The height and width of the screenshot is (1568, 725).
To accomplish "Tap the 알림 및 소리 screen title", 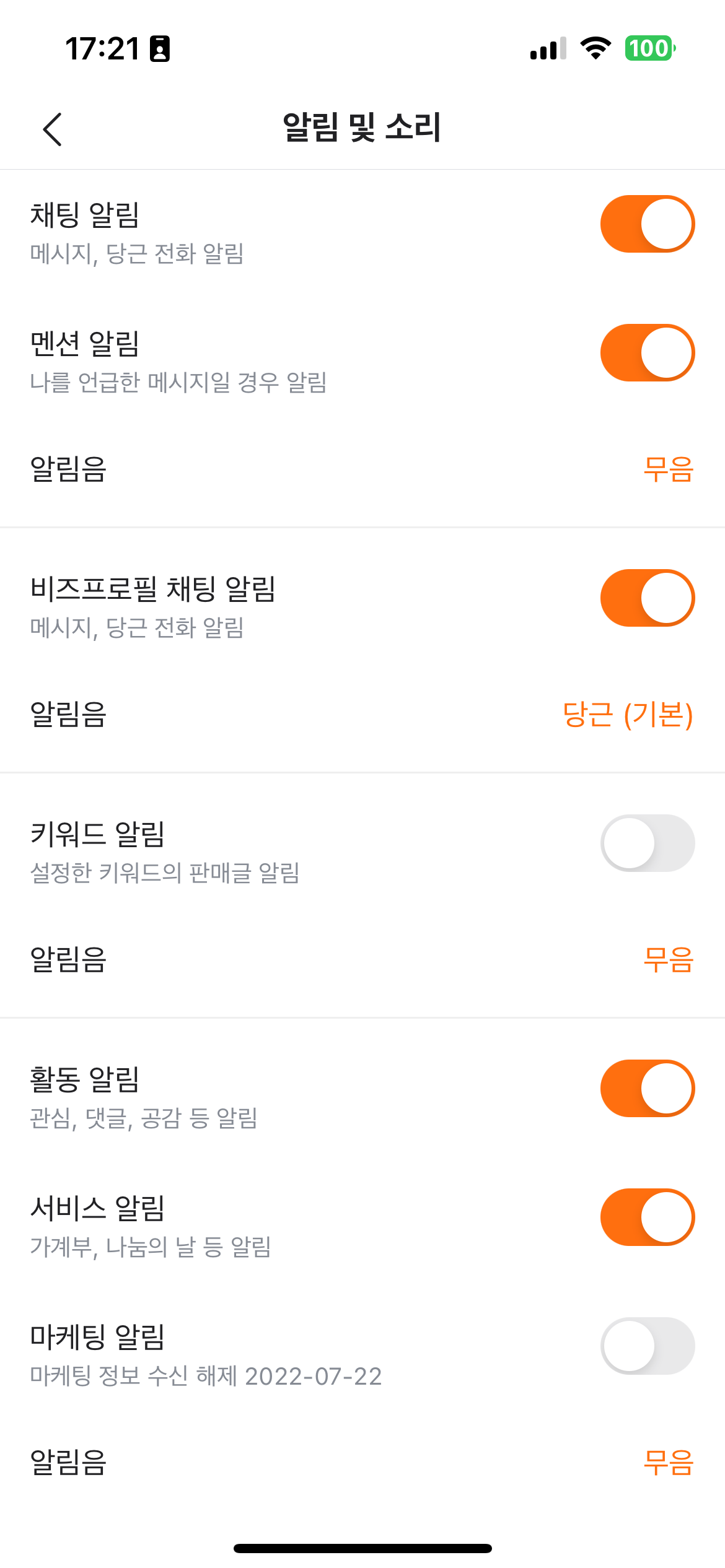I will (x=362, y=127).
